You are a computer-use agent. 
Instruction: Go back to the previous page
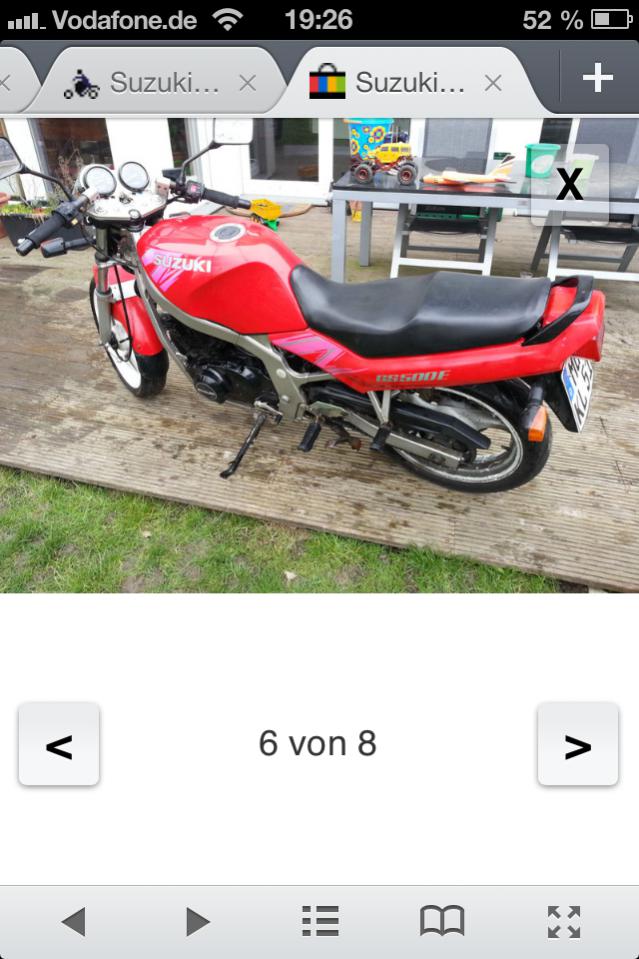[x=73, y=921]
